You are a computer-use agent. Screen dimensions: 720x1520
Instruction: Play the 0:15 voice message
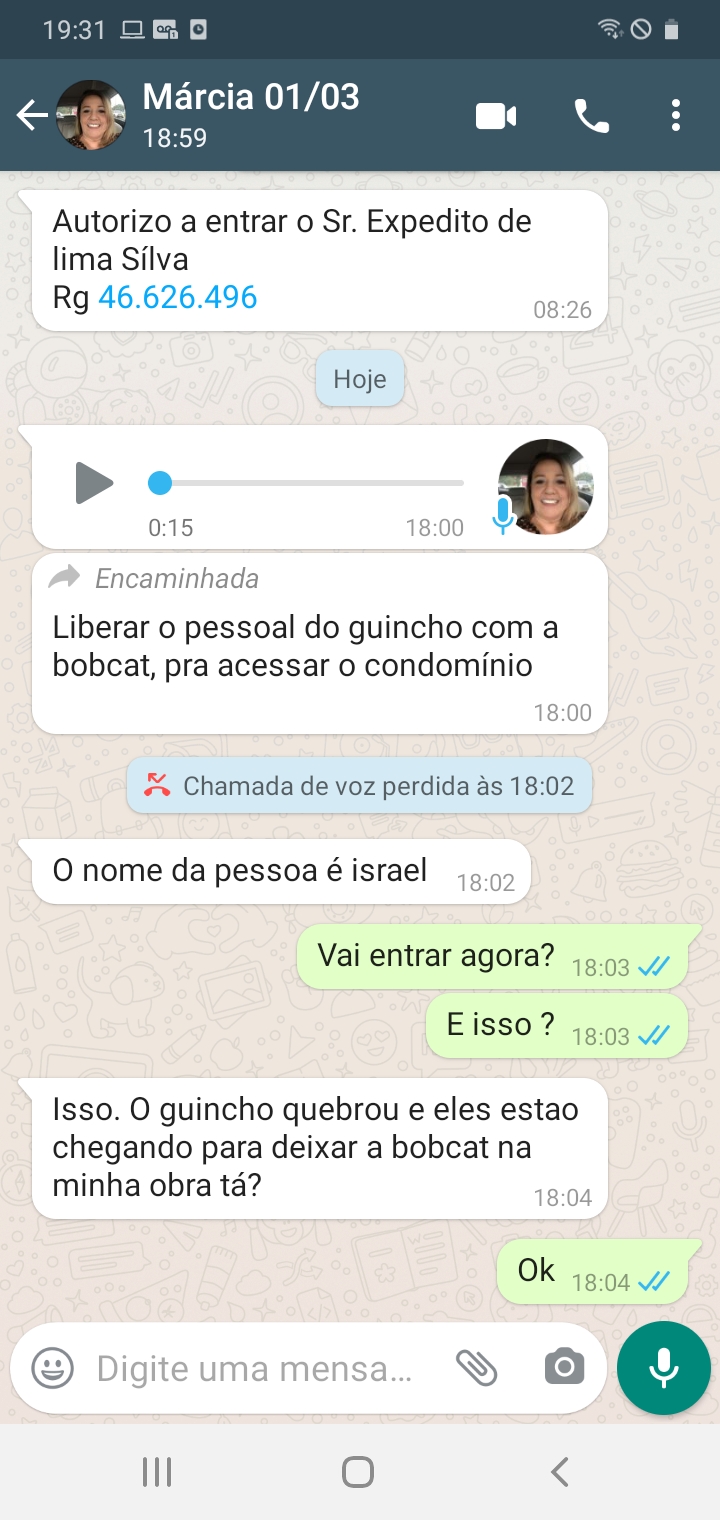point(94,483)
